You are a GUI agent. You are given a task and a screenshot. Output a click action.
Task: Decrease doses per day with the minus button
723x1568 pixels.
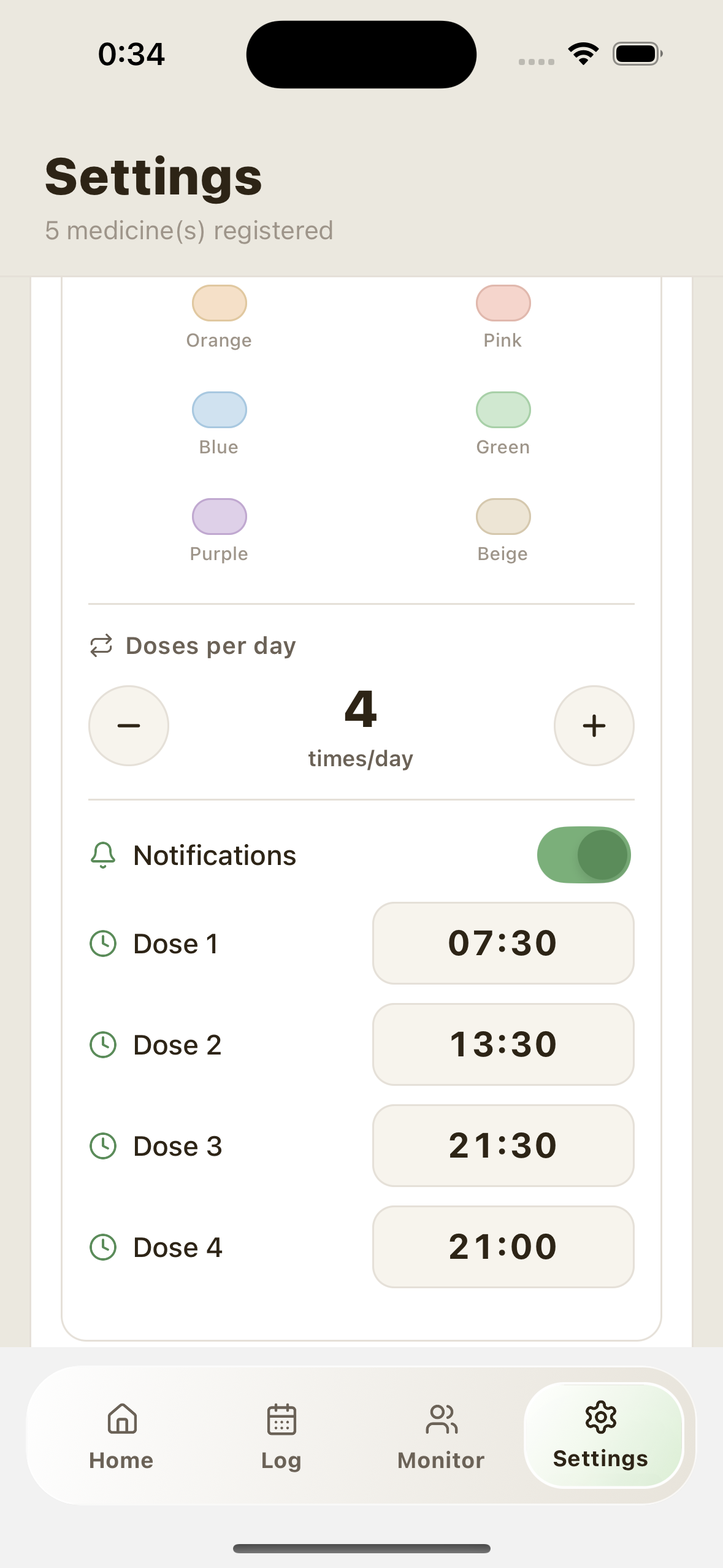pos(128,725)
